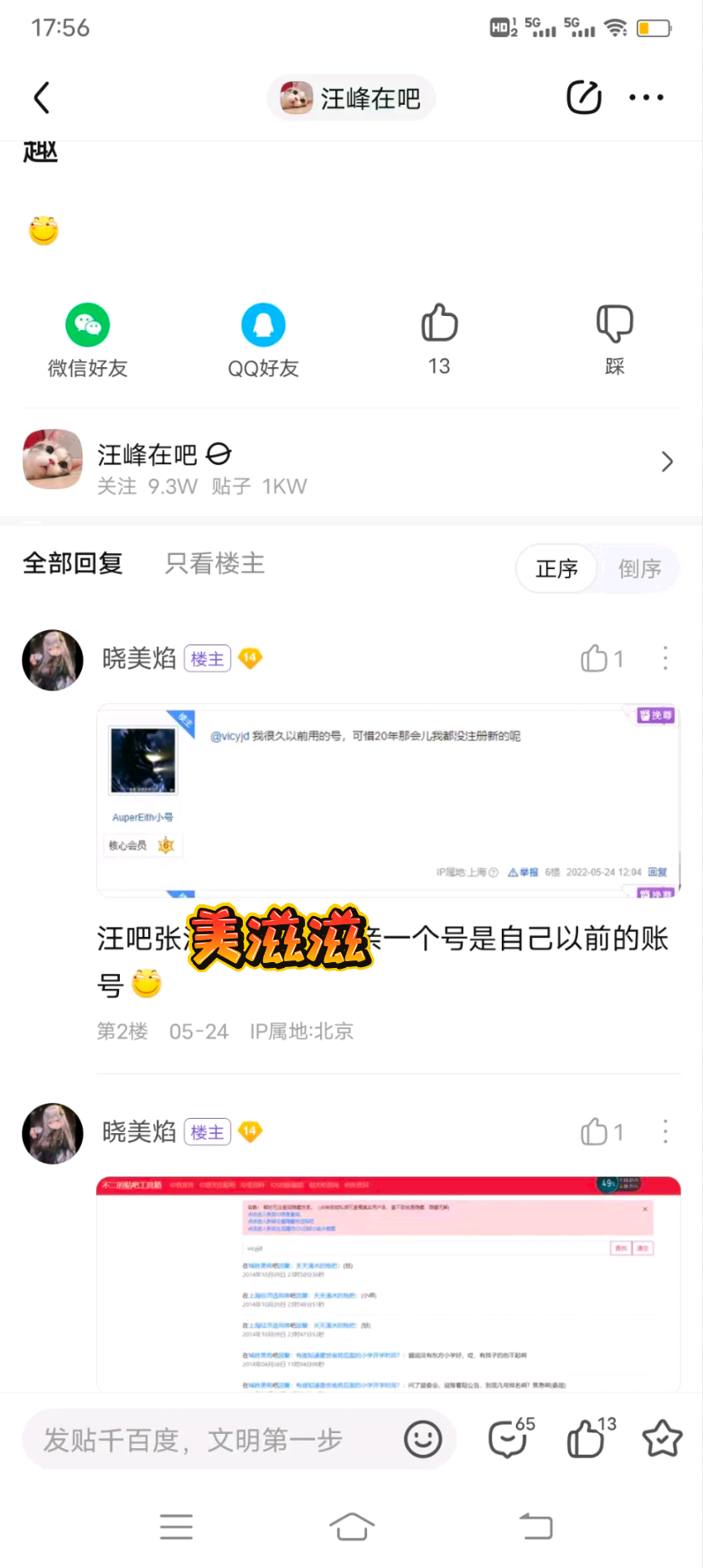Sort replies by 倒序
This screenshot has height=1568, width=703.
click(x=639, y=569)
